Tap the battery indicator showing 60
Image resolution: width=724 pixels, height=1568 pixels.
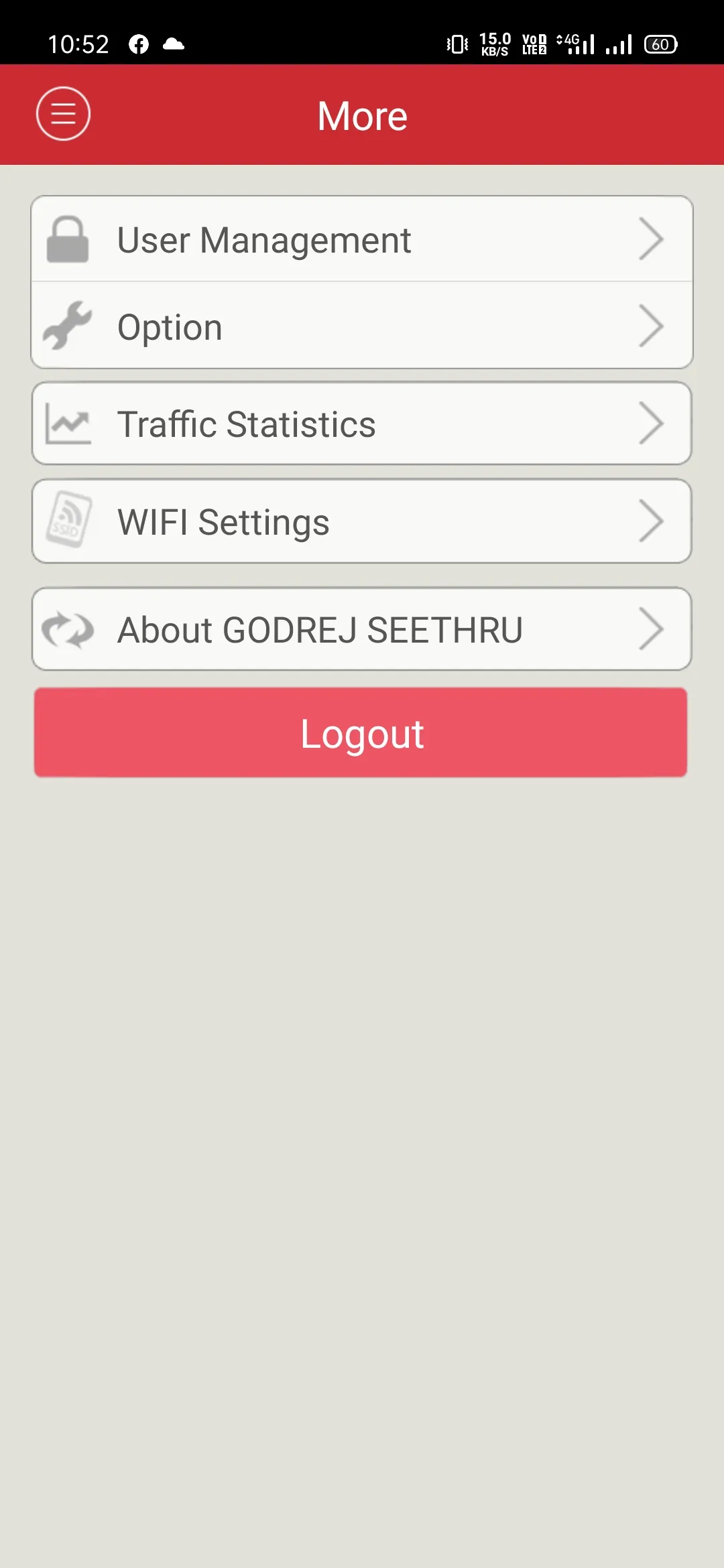point(660,44)
